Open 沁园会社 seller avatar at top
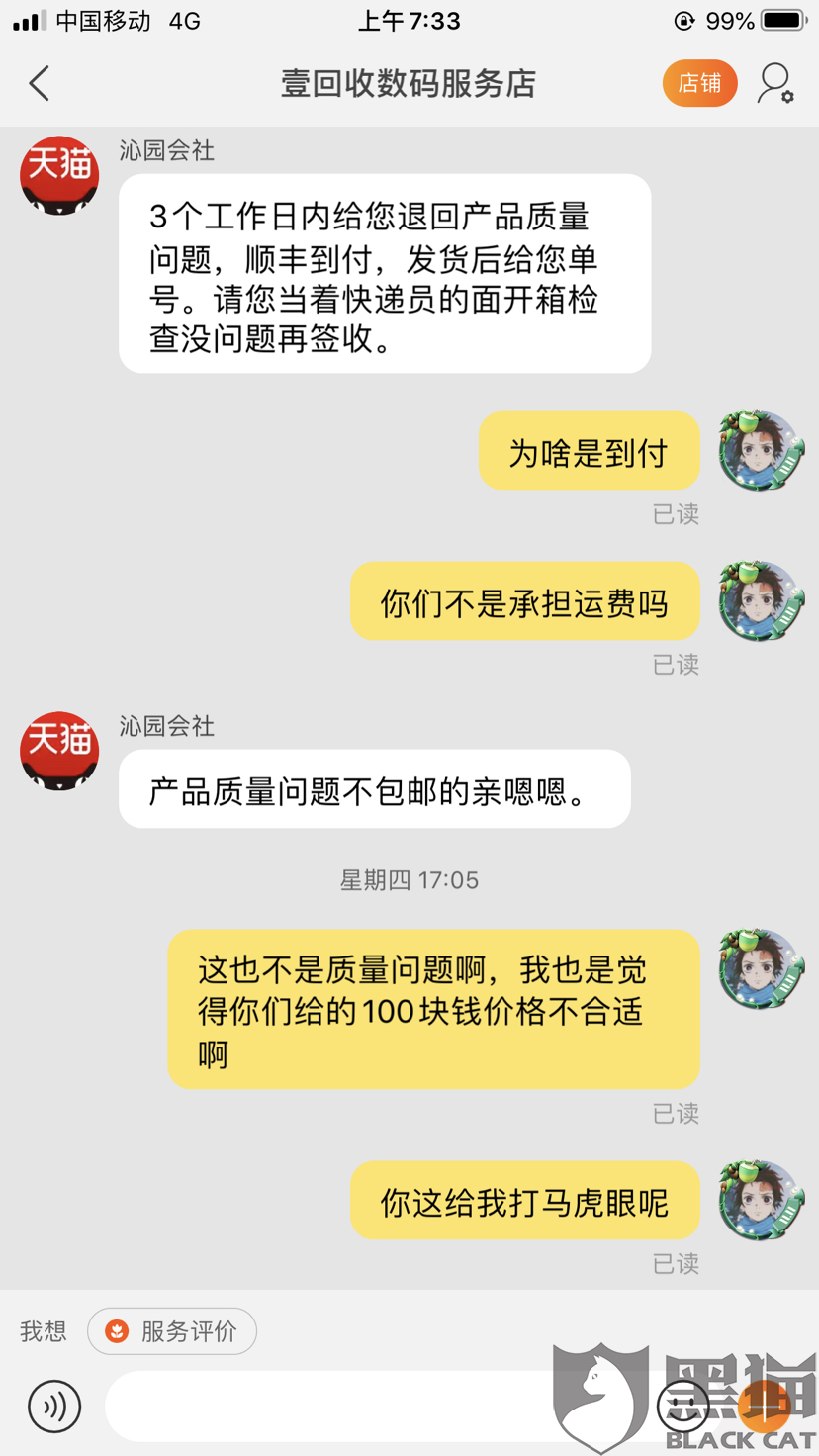This screenshot has height=1456, width=819. click(59, 175)
